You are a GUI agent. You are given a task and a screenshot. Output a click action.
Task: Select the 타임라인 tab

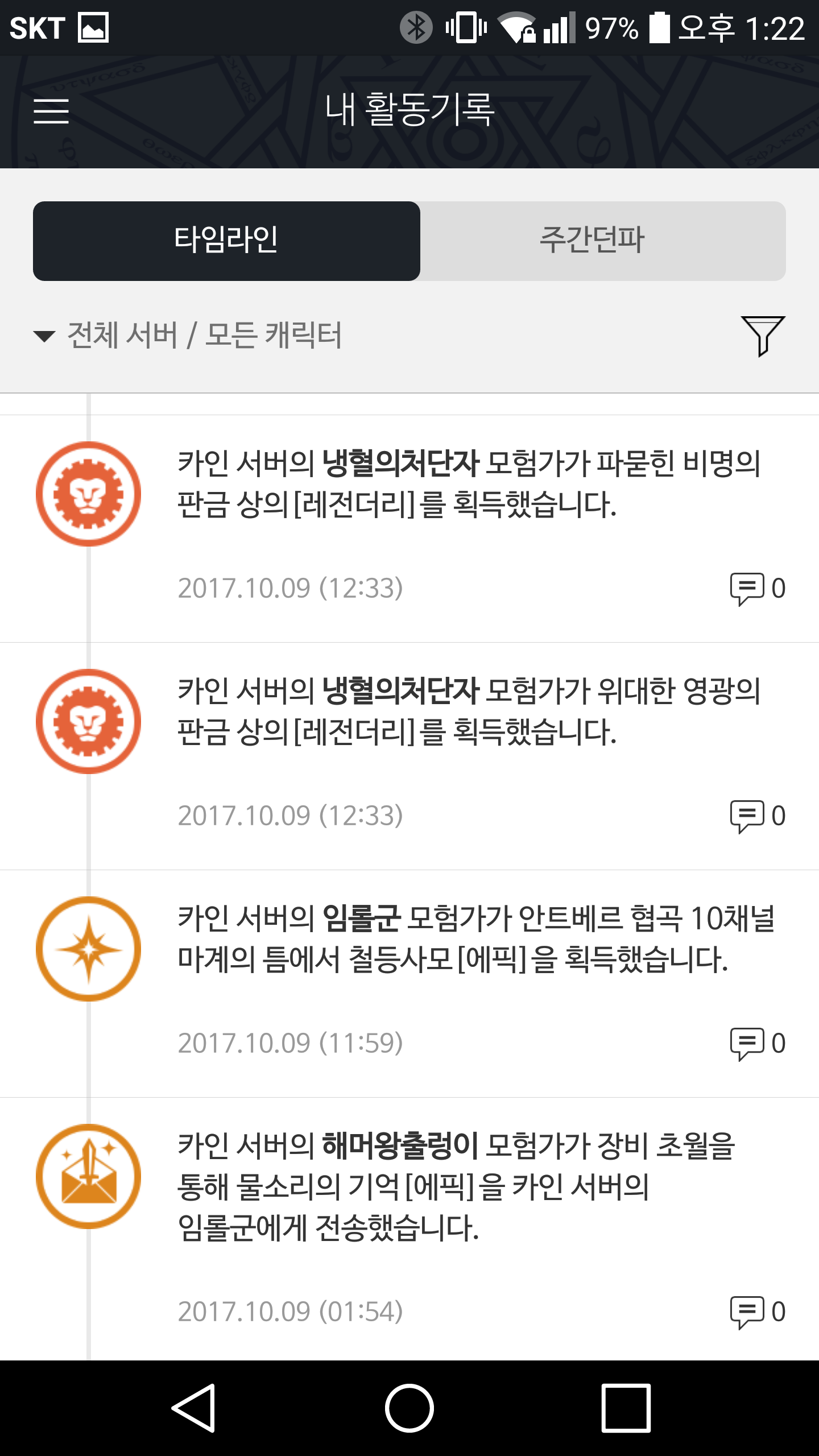[x=226, y=241]
